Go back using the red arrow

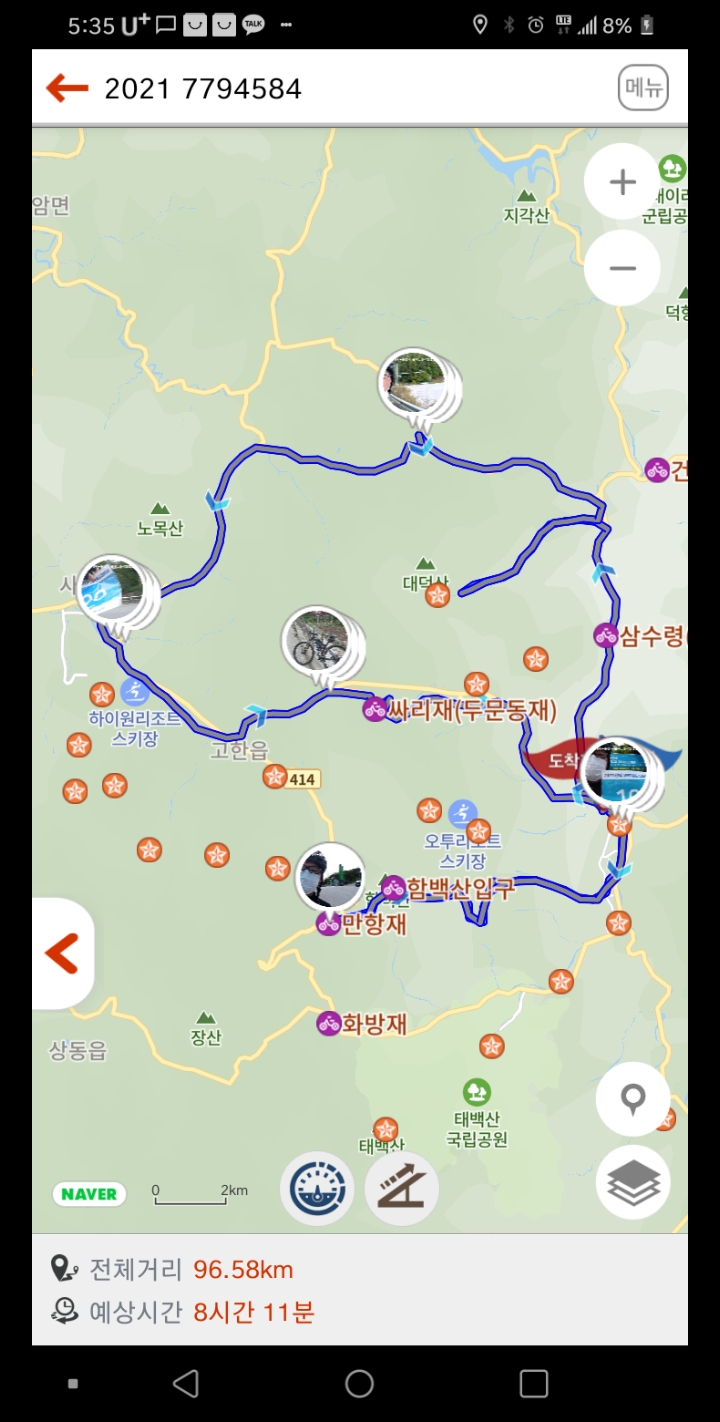pyautogui.click(x=67, y=89)
